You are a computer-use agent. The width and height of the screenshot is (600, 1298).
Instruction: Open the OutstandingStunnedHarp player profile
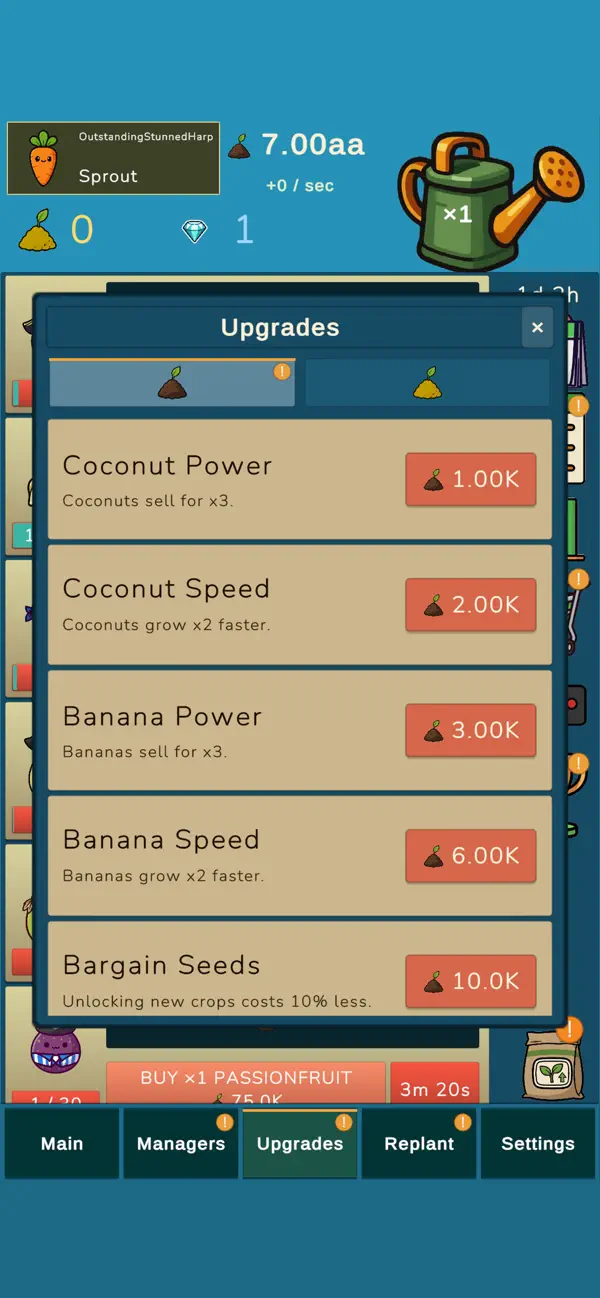pos(113,158)
